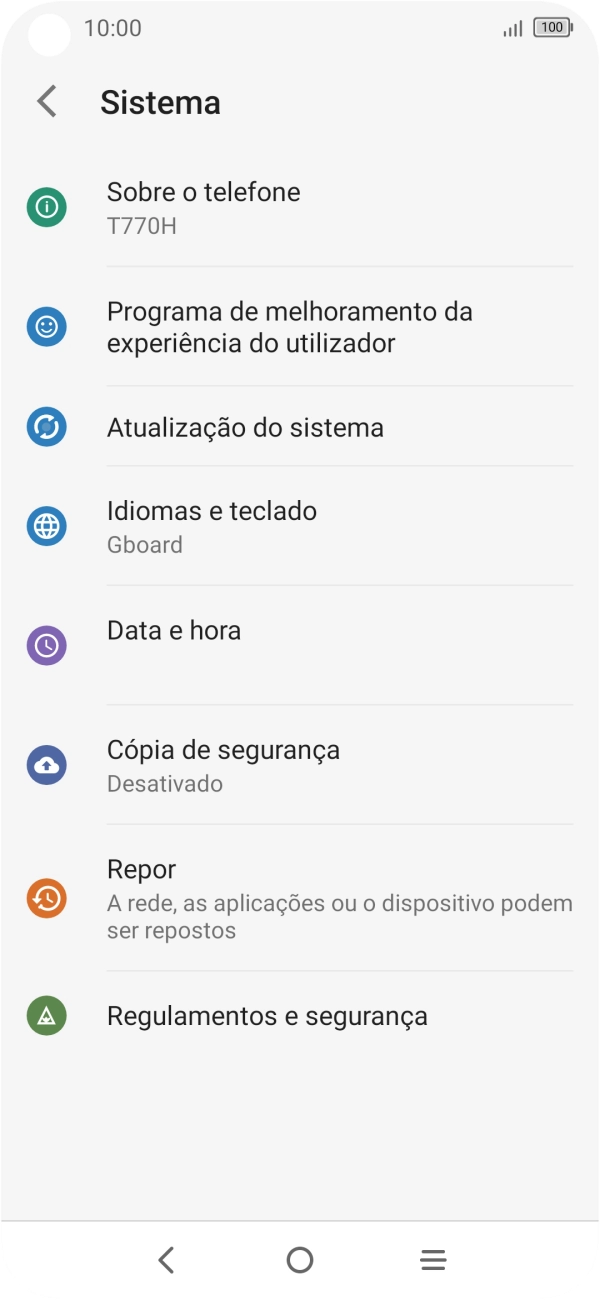Screen dimensions: 600x1300
Task: Open Sobre o telefone
Action: pyautogui.click(x=300, y=207)
